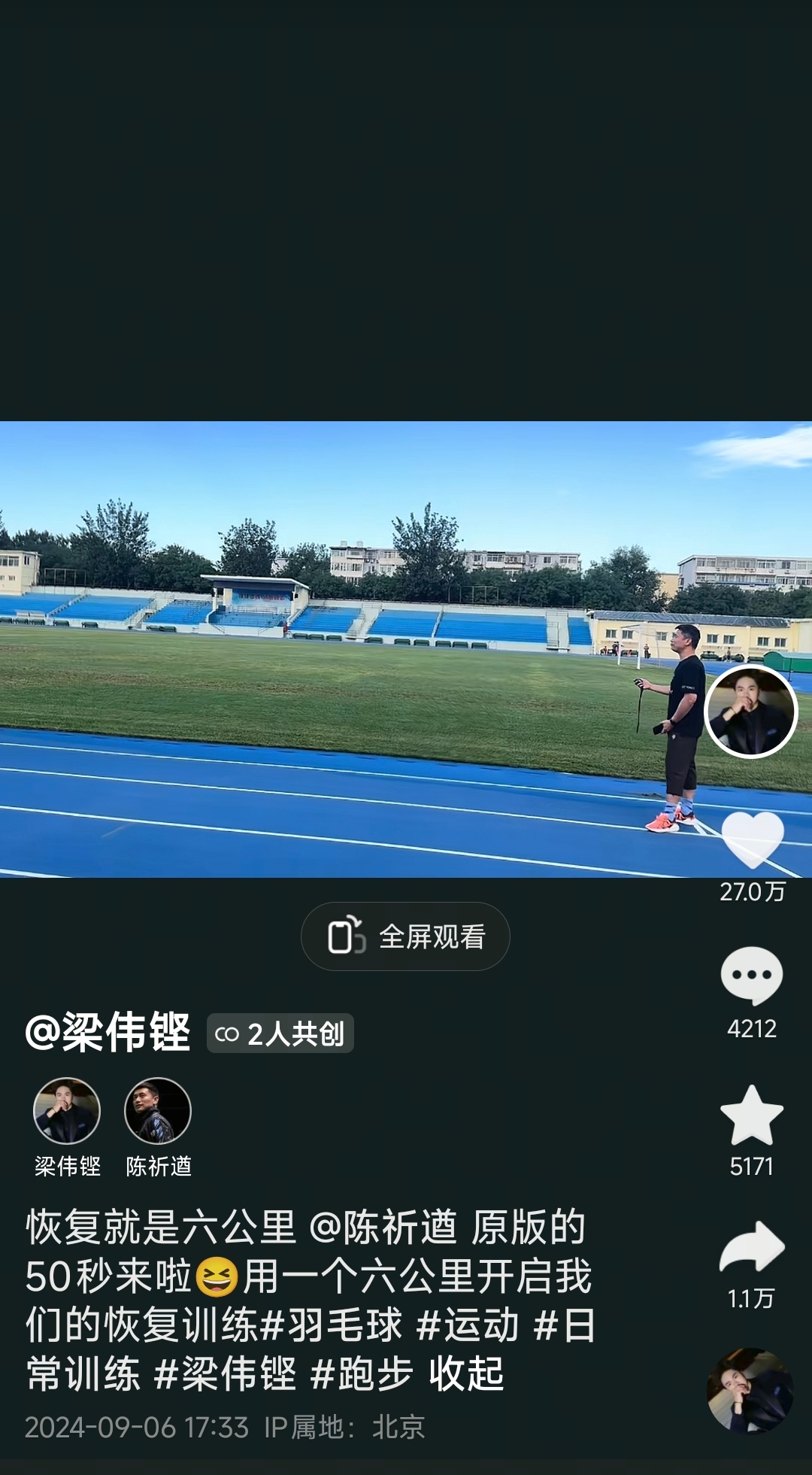Save the video to favorites with the star
This screenshot has height=1475, width=812.
tap(752, 1116)
